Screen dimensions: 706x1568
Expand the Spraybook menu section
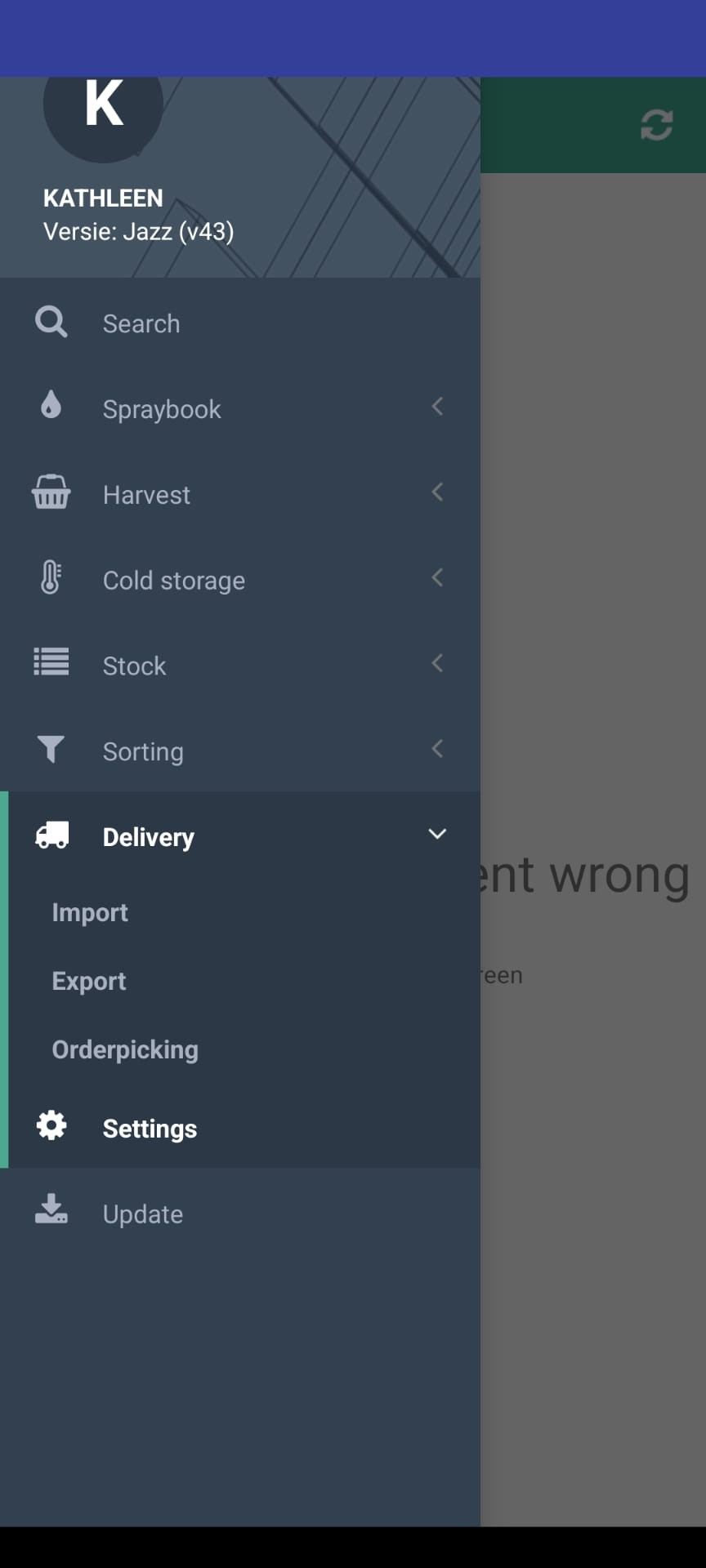pos(240,408)
